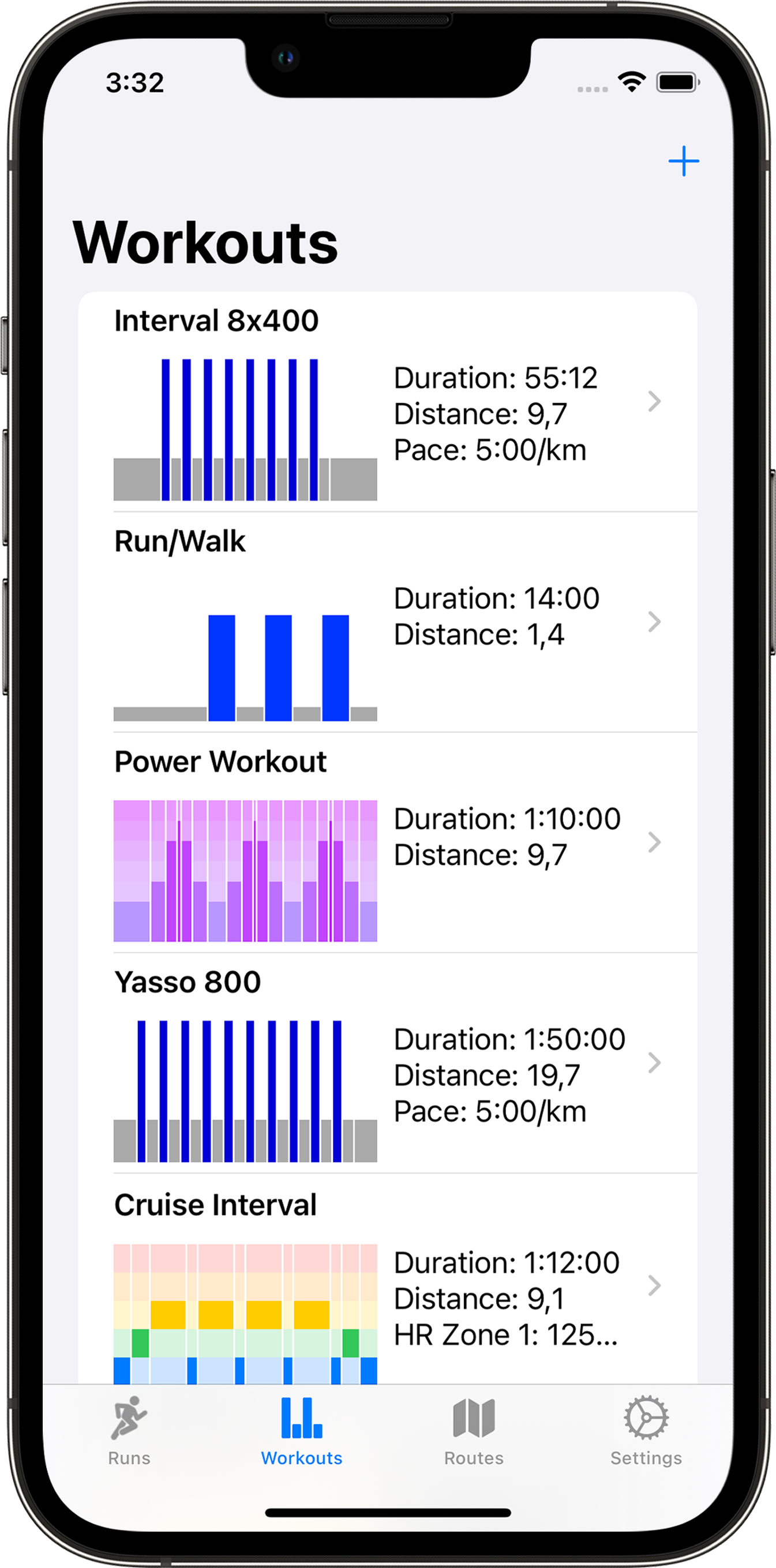Add a new workout with plus icon
Viewport: 776px width, 1568px height.
pos(683,161)
